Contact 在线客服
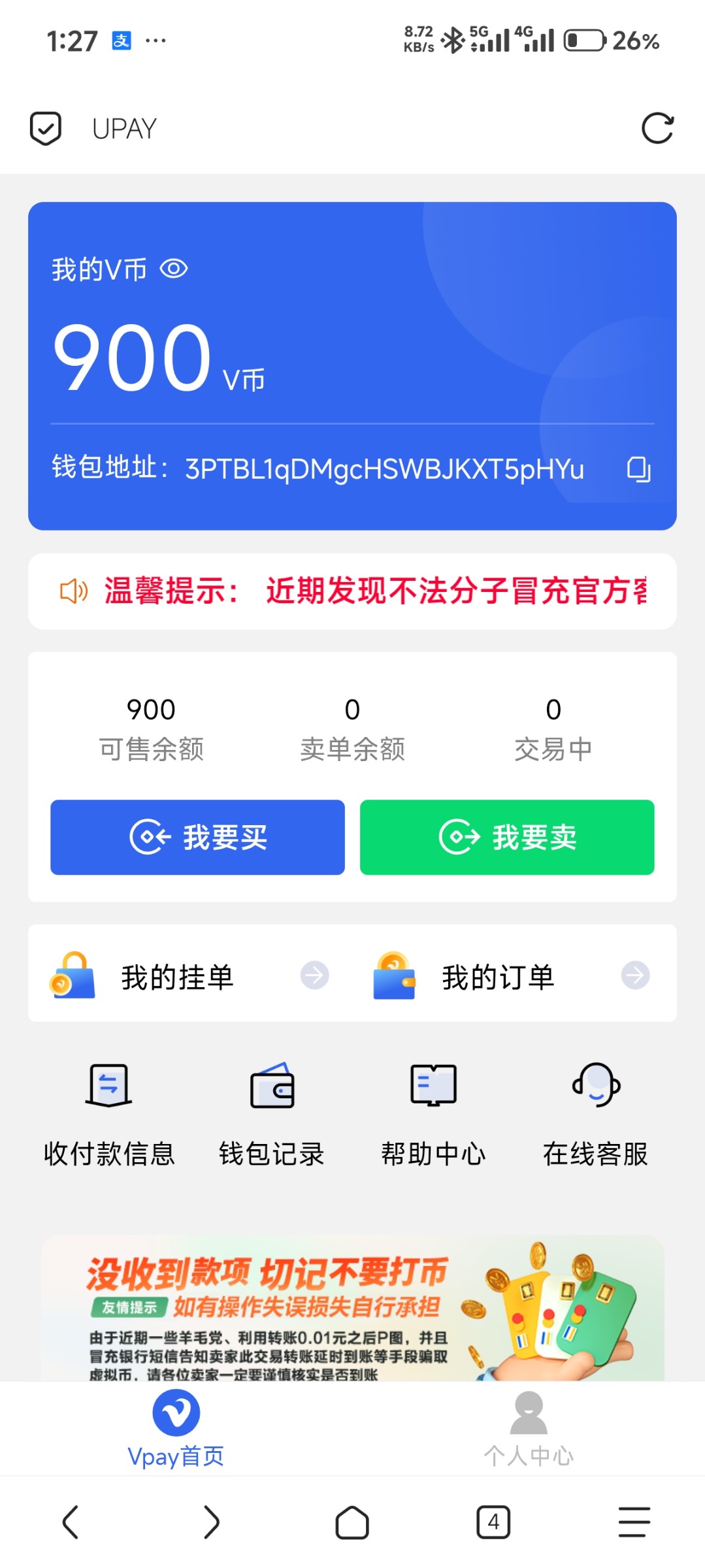The width and height of the screenshot is (705, 1568). pos(595,1111)
